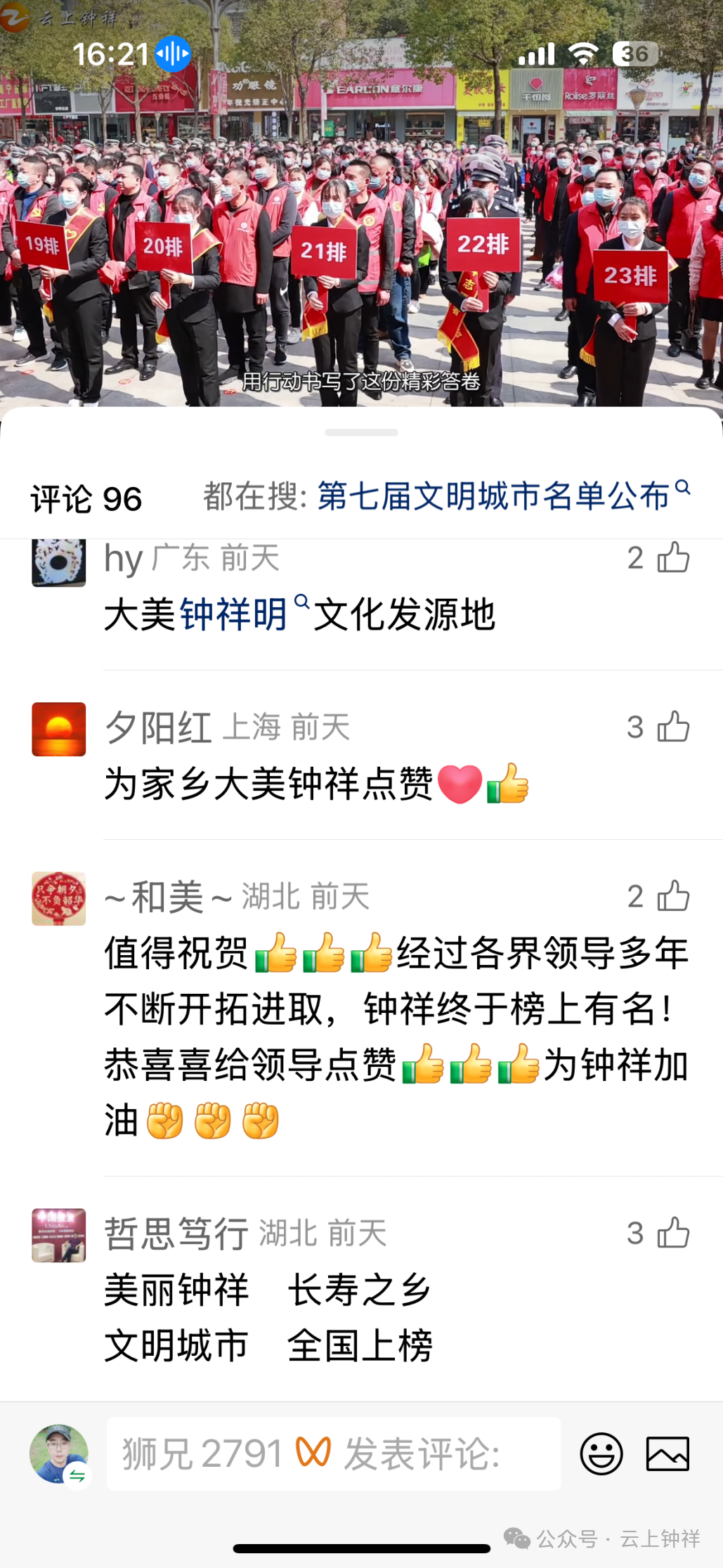723x1568 pixels.
Task: Like 哲思笃行's comment
Action: click(x=673, y=1233)
